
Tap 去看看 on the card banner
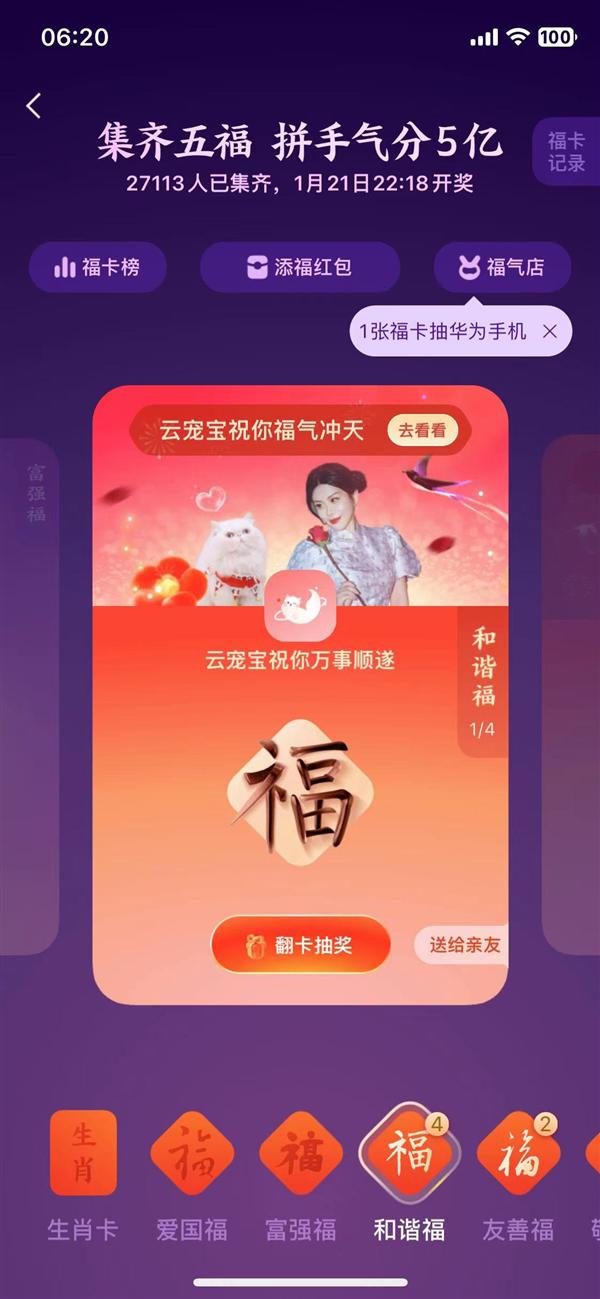[x=422, y=431]
